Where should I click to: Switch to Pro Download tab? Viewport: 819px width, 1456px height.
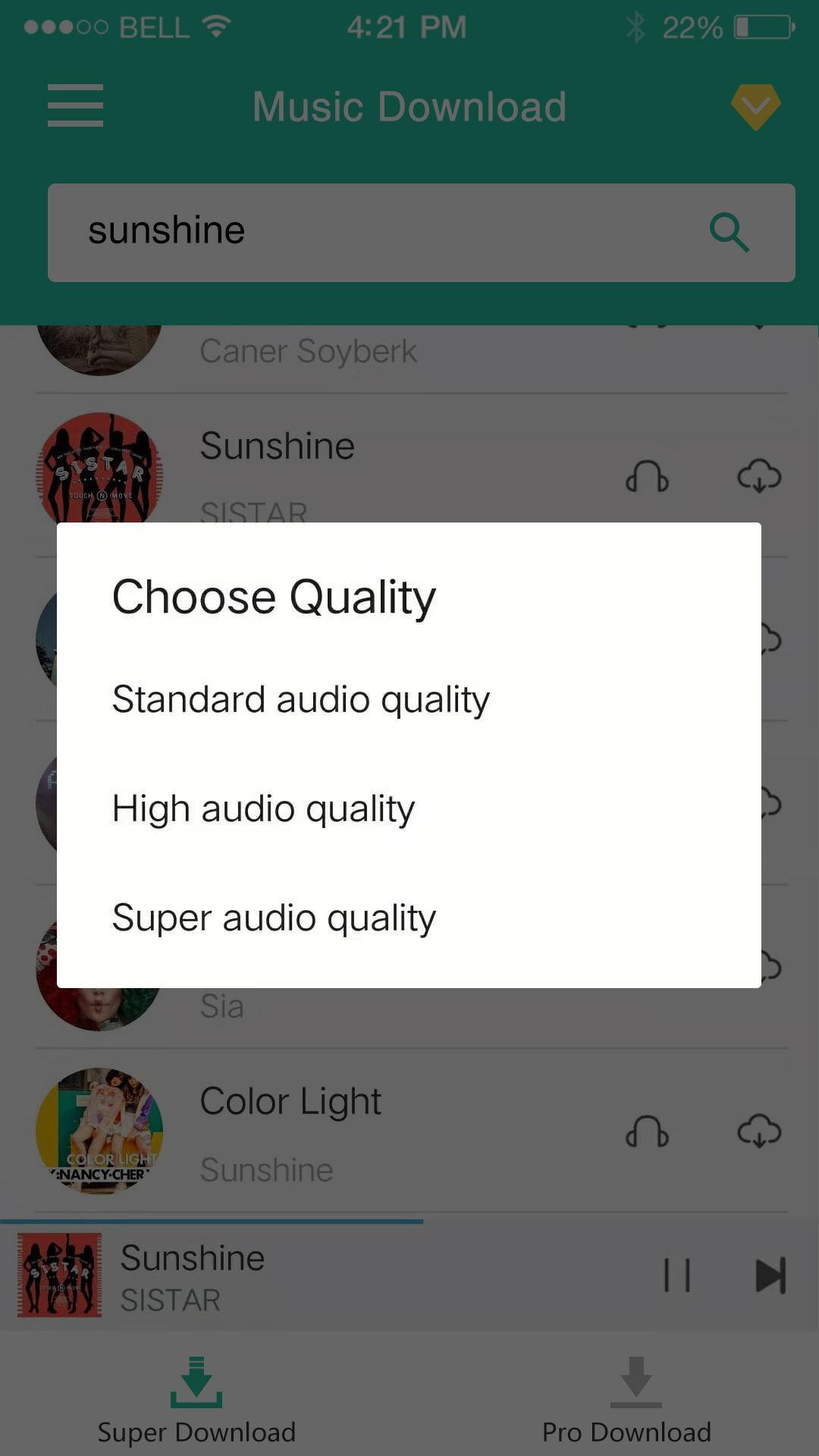(x=627, y=1400)
